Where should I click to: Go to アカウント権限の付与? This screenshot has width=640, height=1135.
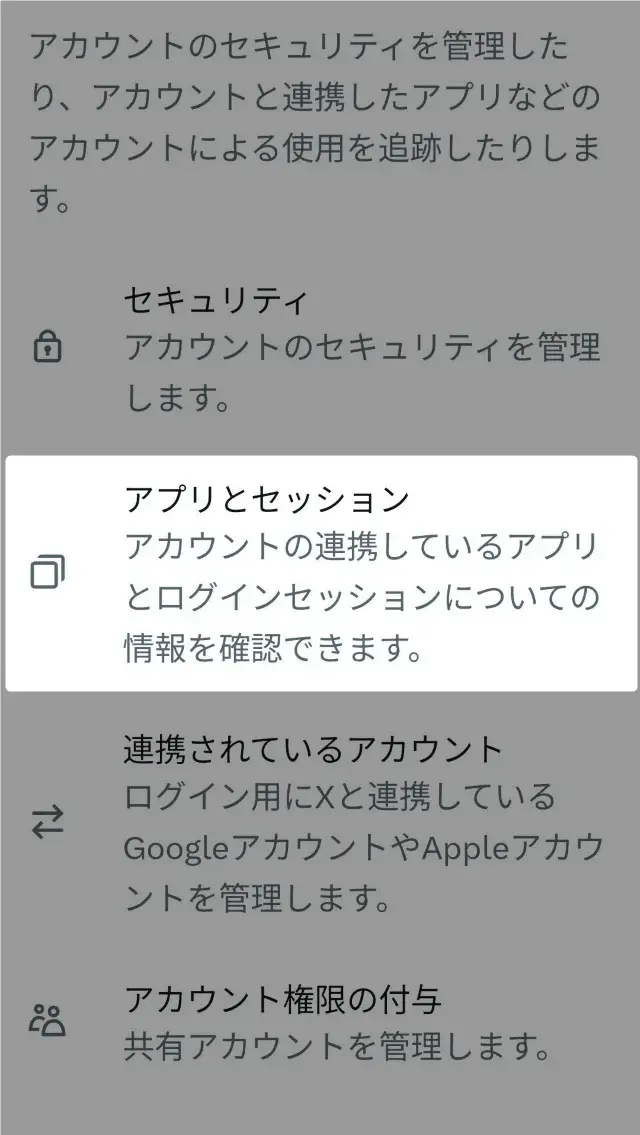[320, 1022]
